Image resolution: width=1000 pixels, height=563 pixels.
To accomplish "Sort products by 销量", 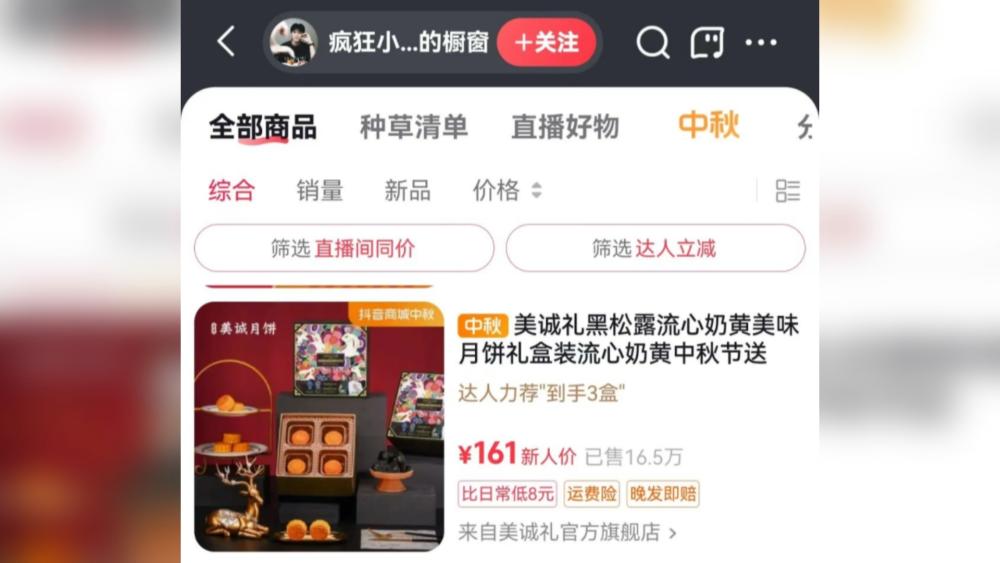I will click(x=319, y=190).
